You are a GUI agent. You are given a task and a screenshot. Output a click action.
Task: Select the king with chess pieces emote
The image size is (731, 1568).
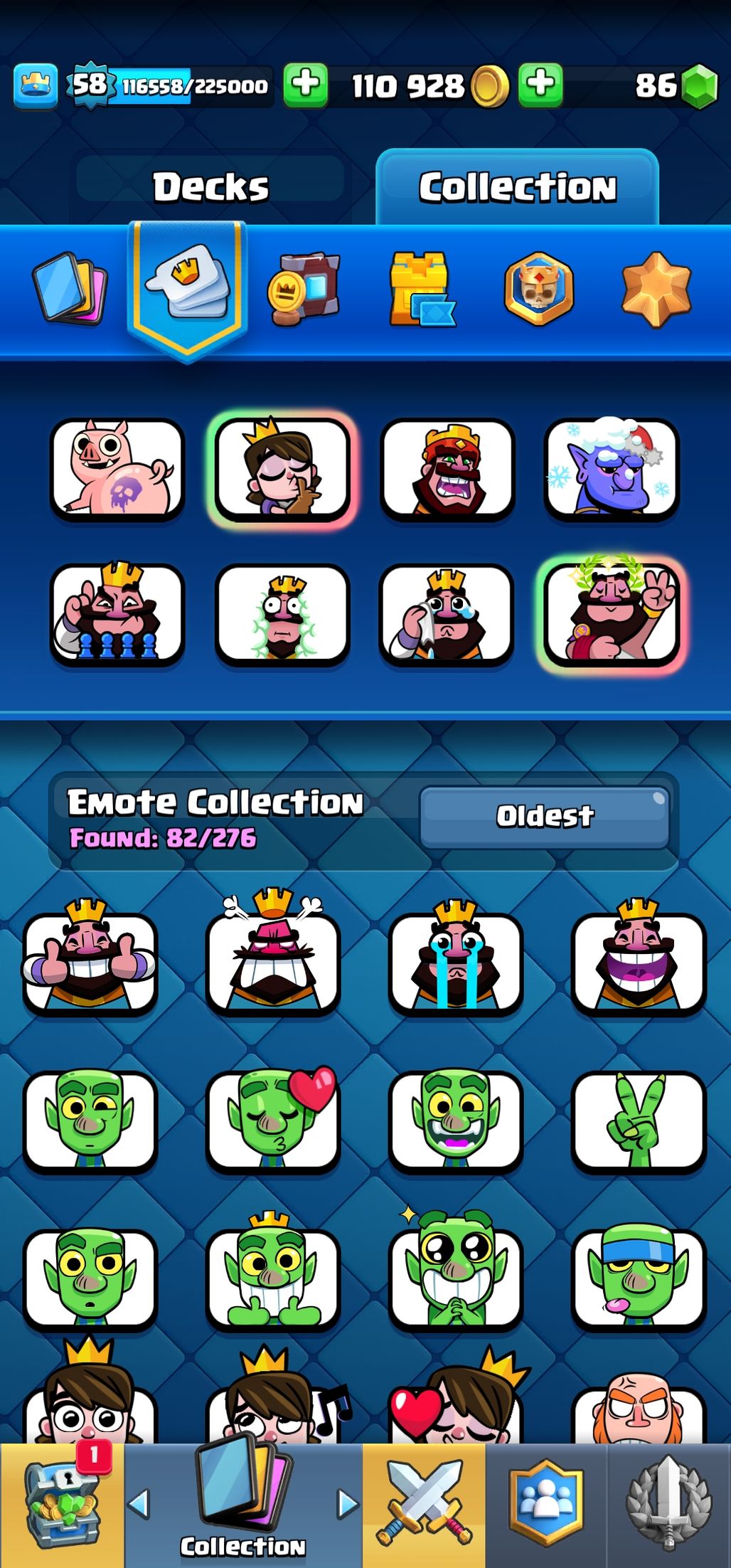pyautogui.click(x=117, y=613)
